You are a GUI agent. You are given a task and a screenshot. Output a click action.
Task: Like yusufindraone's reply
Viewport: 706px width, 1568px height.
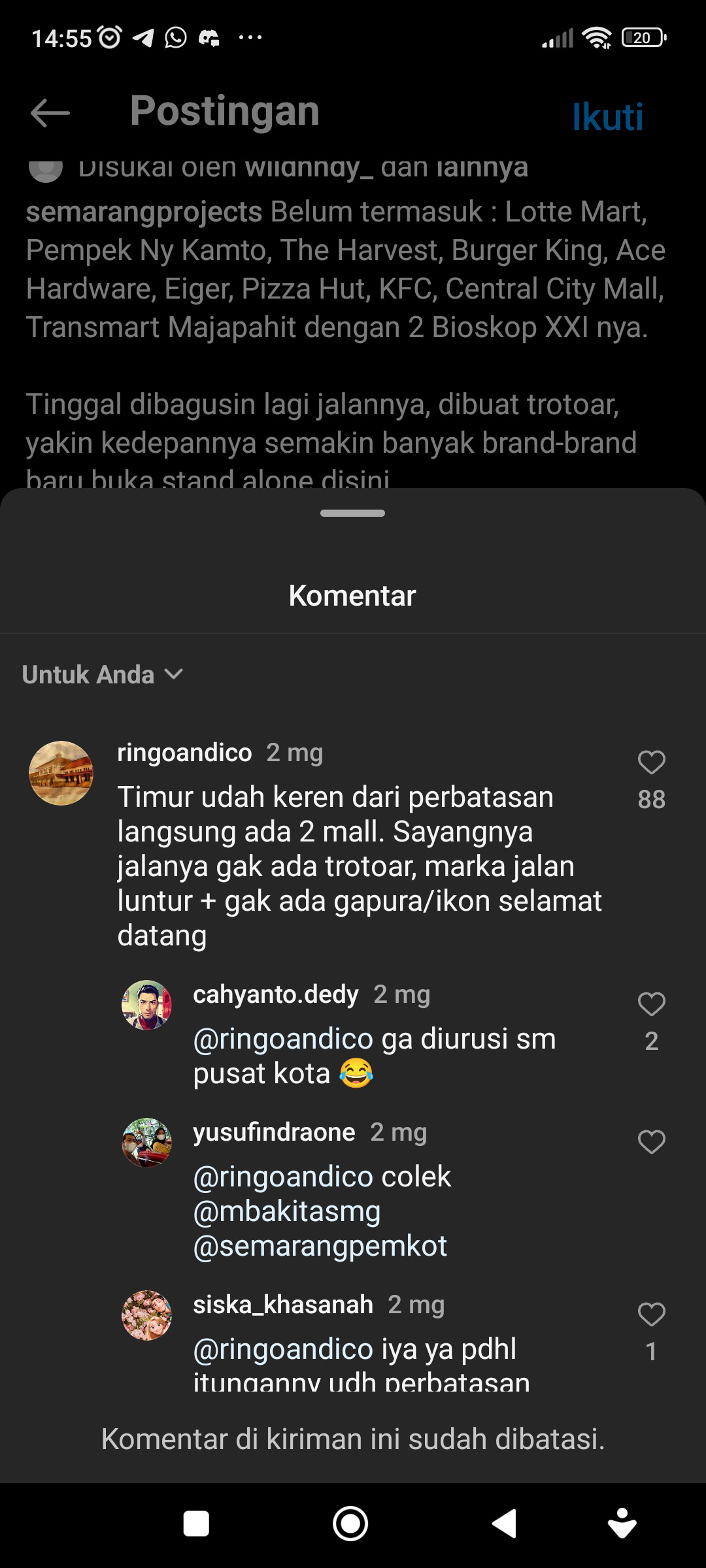click(x=651, y=1141)
